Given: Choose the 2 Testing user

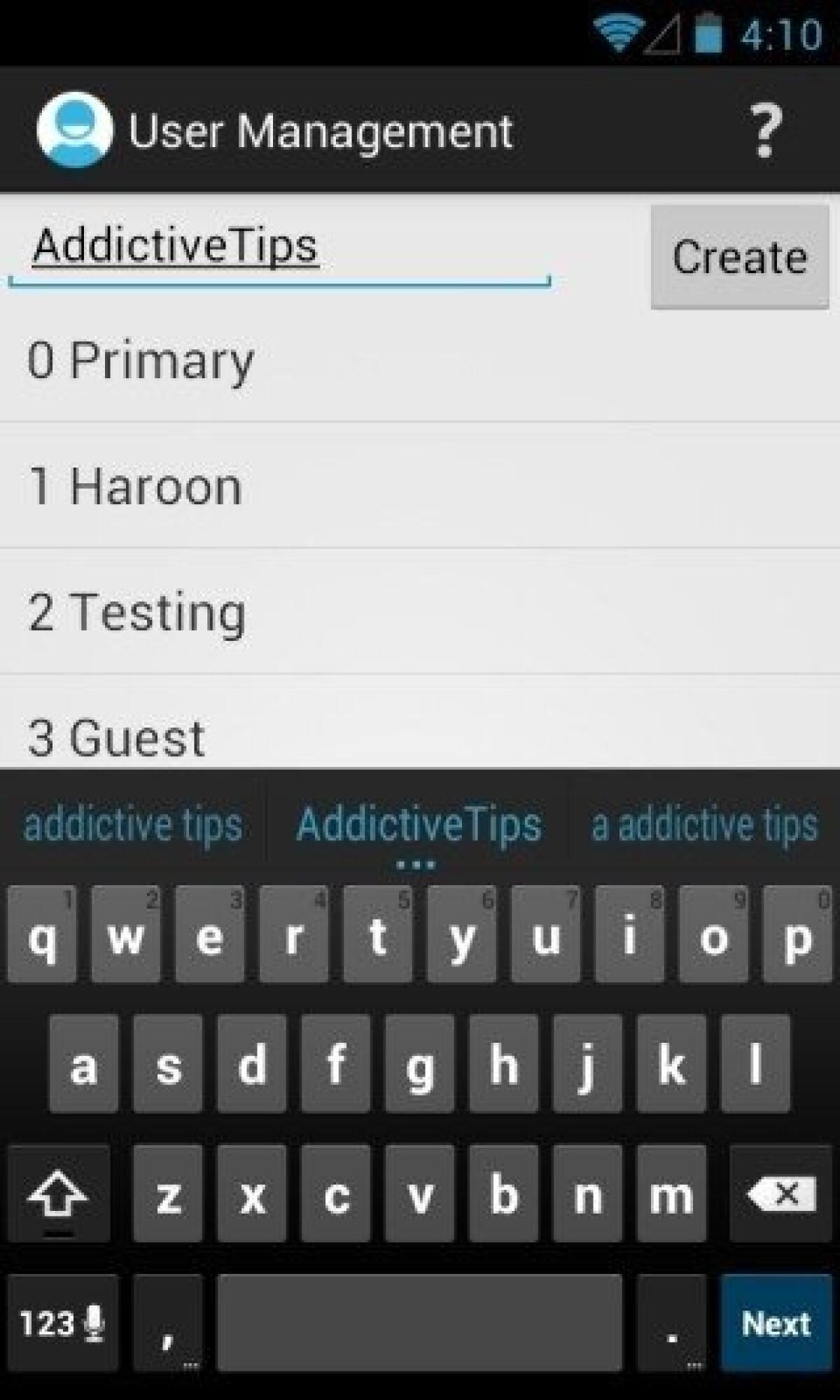Looking at the screenshot, I should (420, 612).
